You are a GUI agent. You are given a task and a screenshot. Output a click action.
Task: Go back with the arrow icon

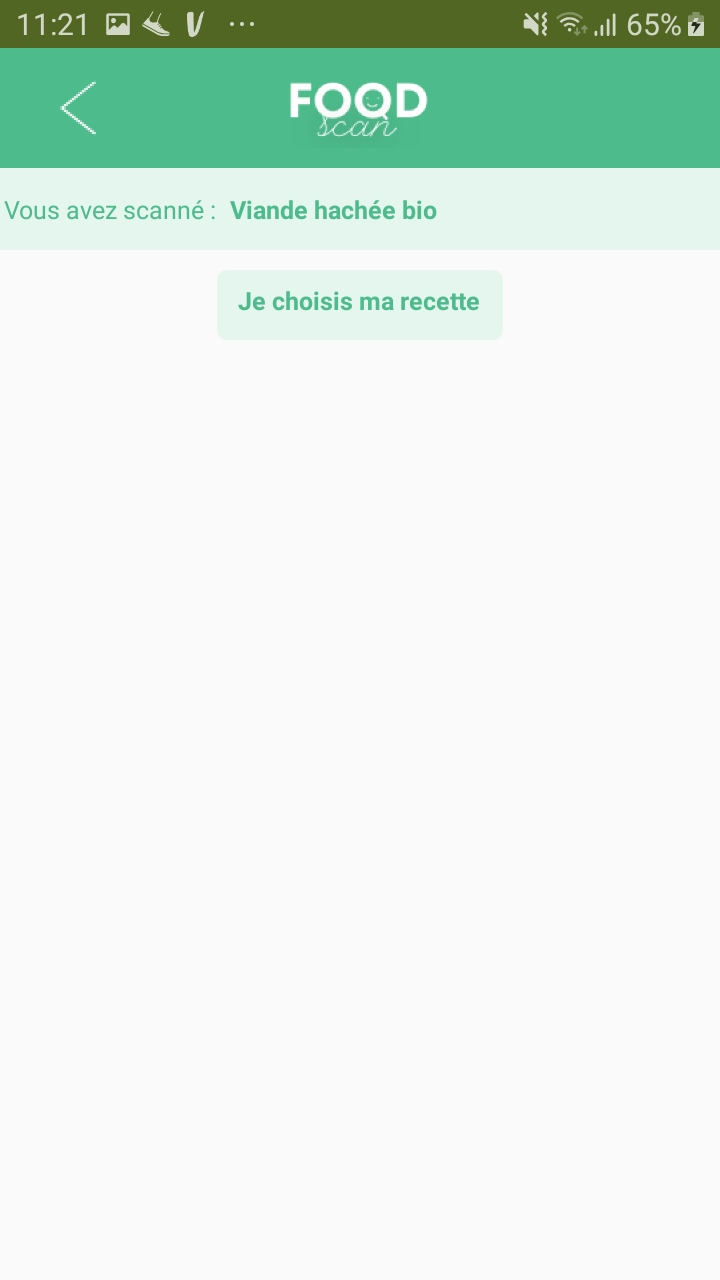coord(78,108)
